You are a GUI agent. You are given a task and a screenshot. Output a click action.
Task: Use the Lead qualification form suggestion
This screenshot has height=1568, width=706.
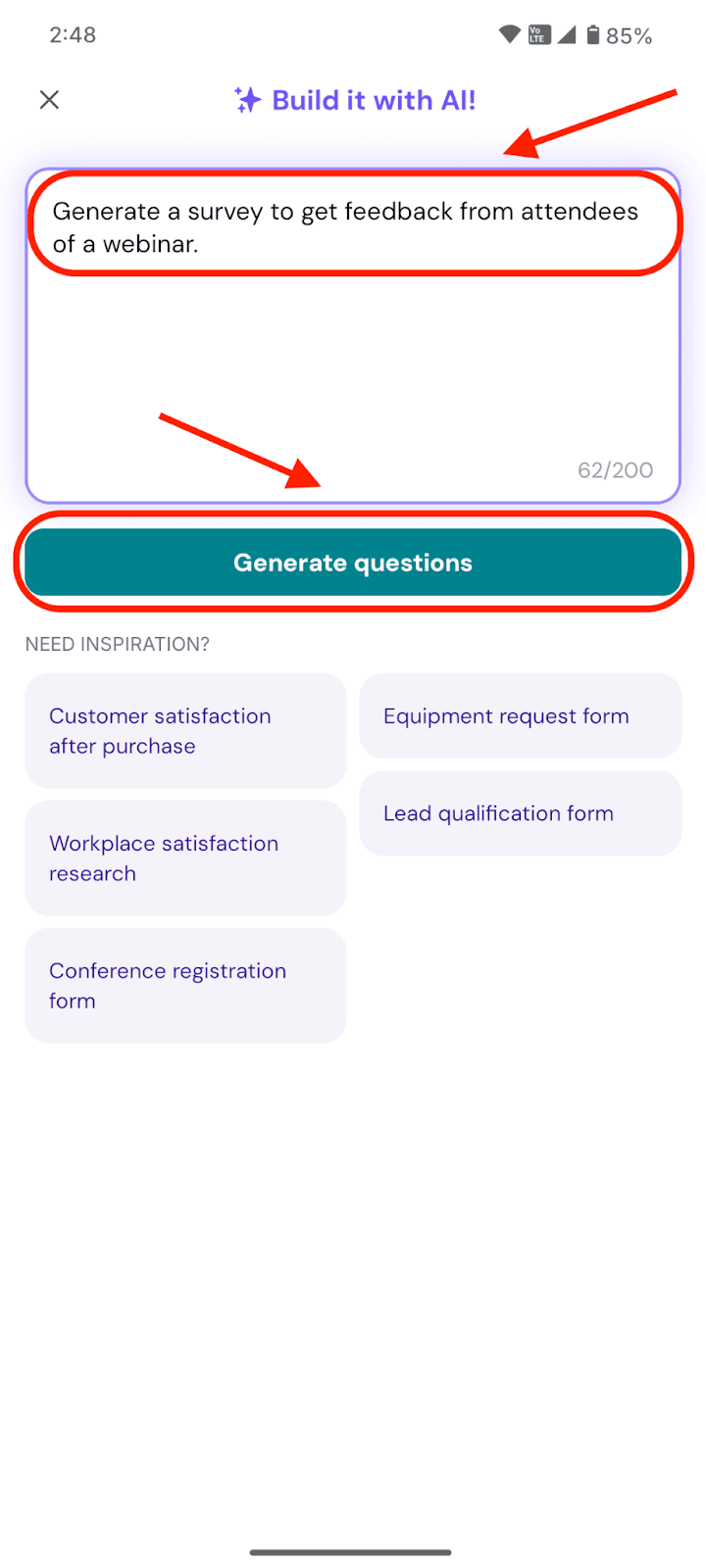(520, 813)
